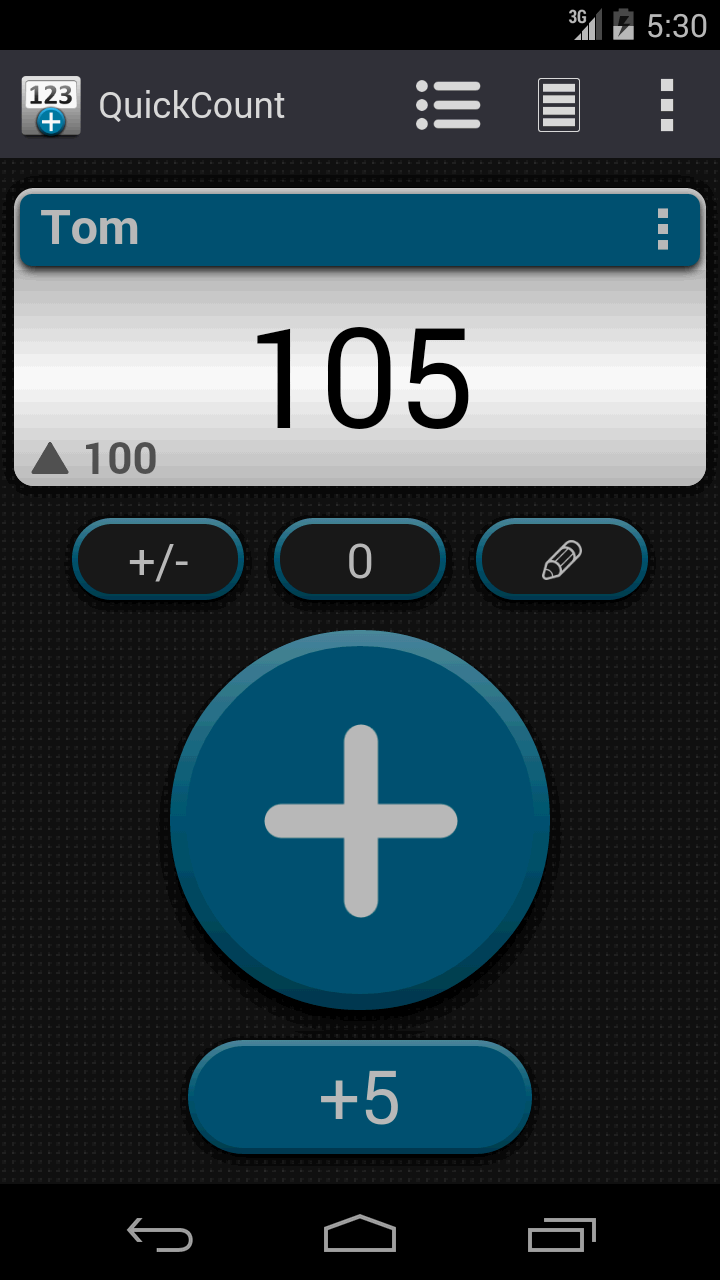Reset the count with the 0 button
This screenshot has width=720, height=1280.
pyautogui.click(x=360, y=560)
